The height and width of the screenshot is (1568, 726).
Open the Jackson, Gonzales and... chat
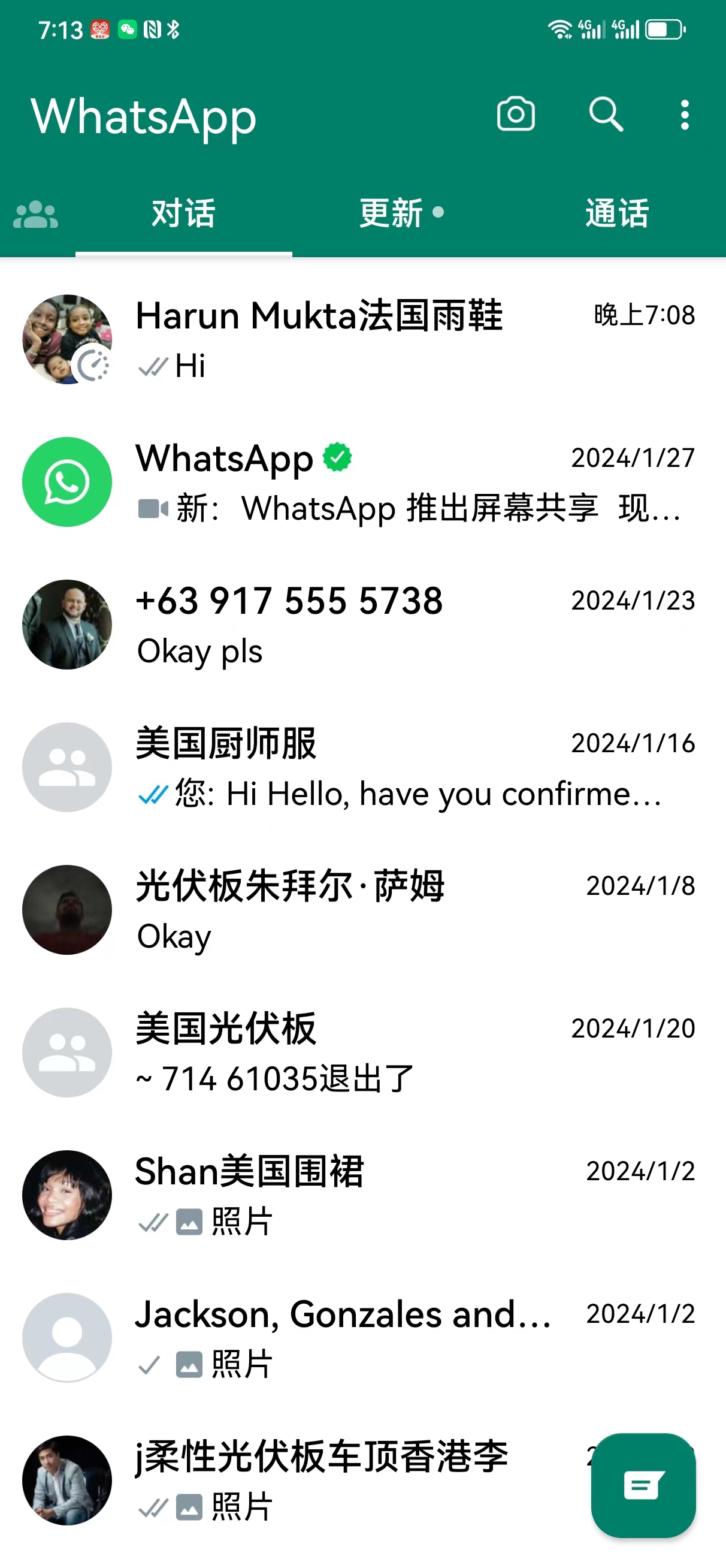tap(365, 1337)
